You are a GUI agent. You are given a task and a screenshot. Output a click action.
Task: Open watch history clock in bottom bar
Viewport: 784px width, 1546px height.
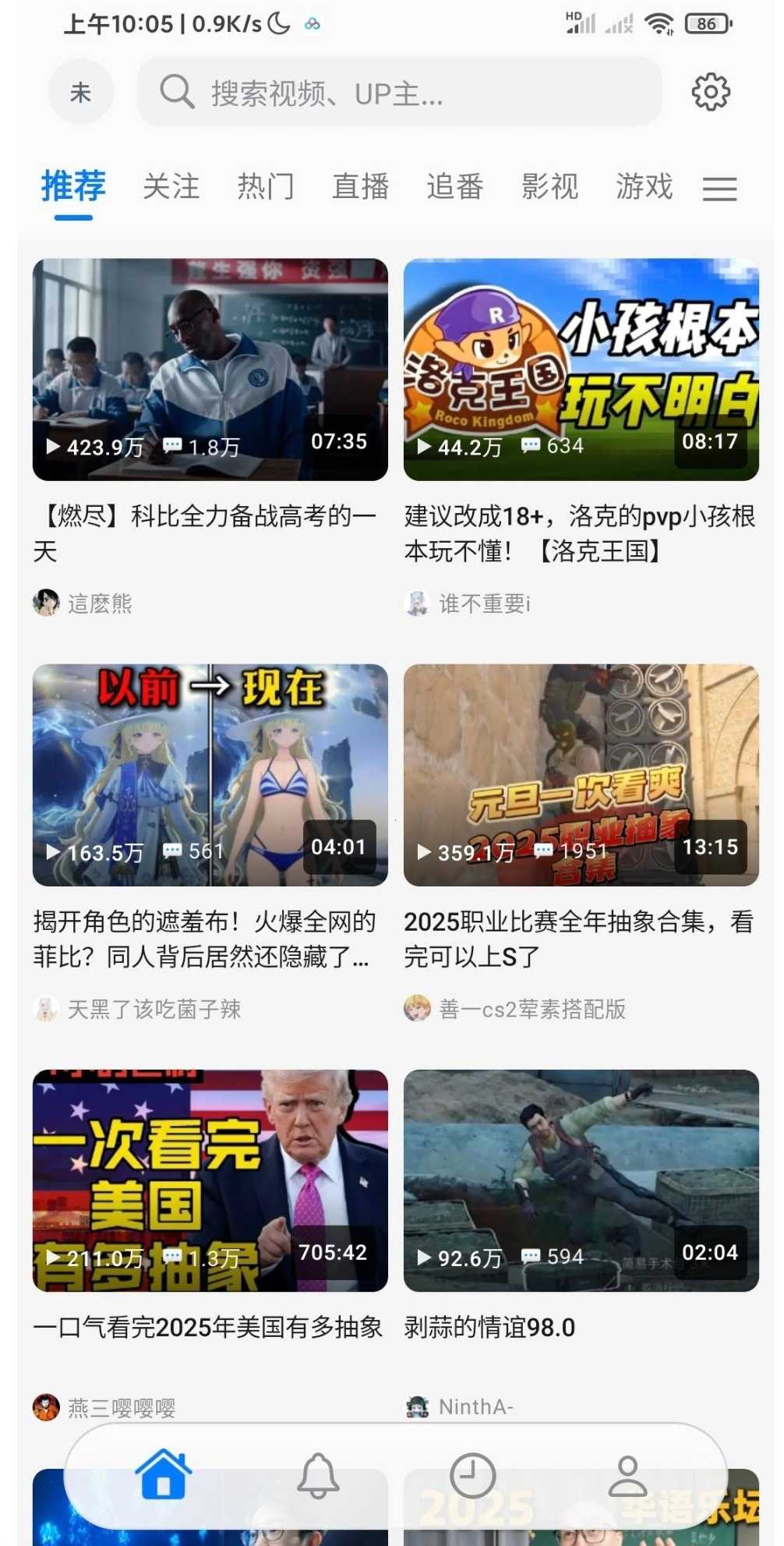coord(472,1475)
